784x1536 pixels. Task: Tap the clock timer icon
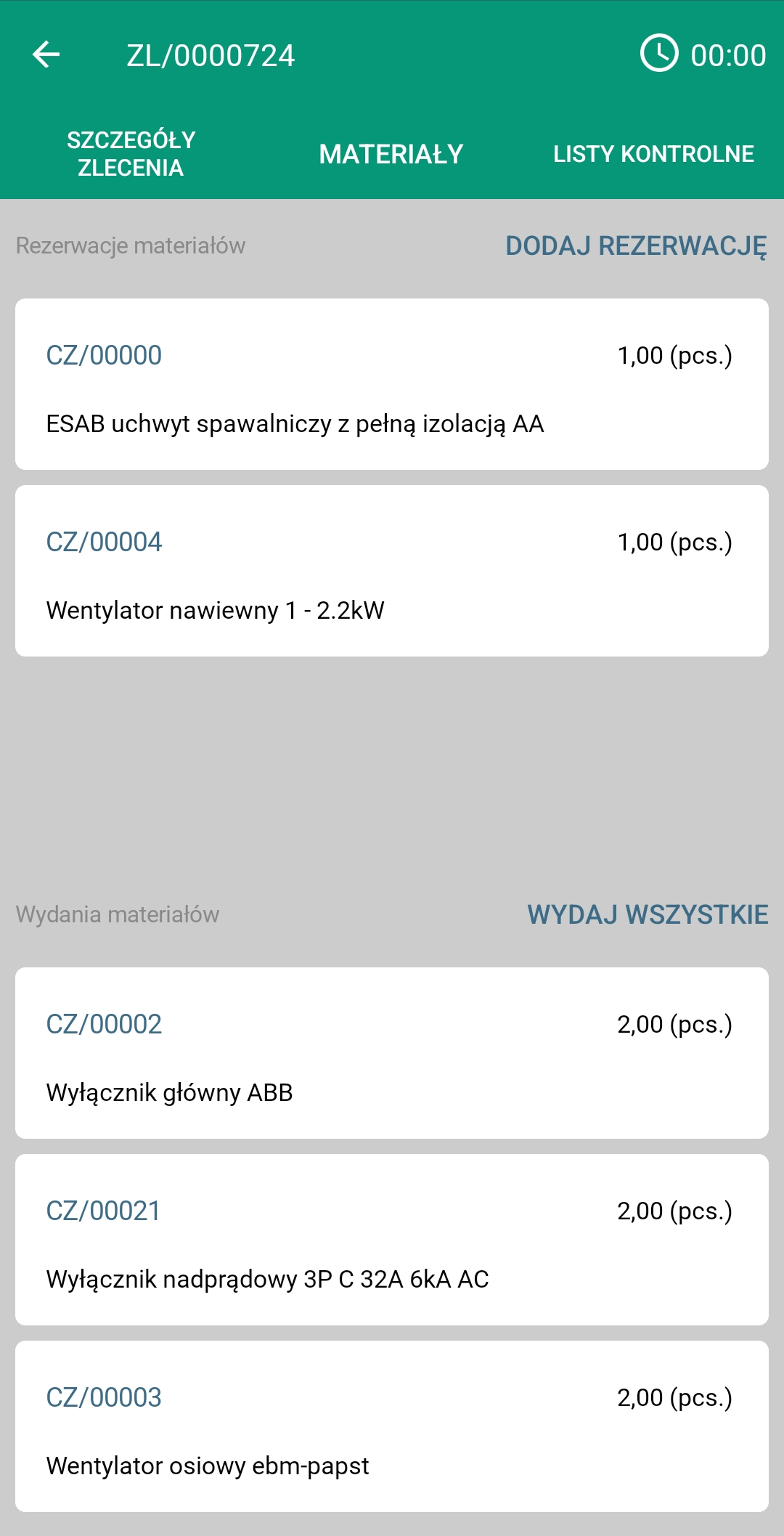coord(658,53)
